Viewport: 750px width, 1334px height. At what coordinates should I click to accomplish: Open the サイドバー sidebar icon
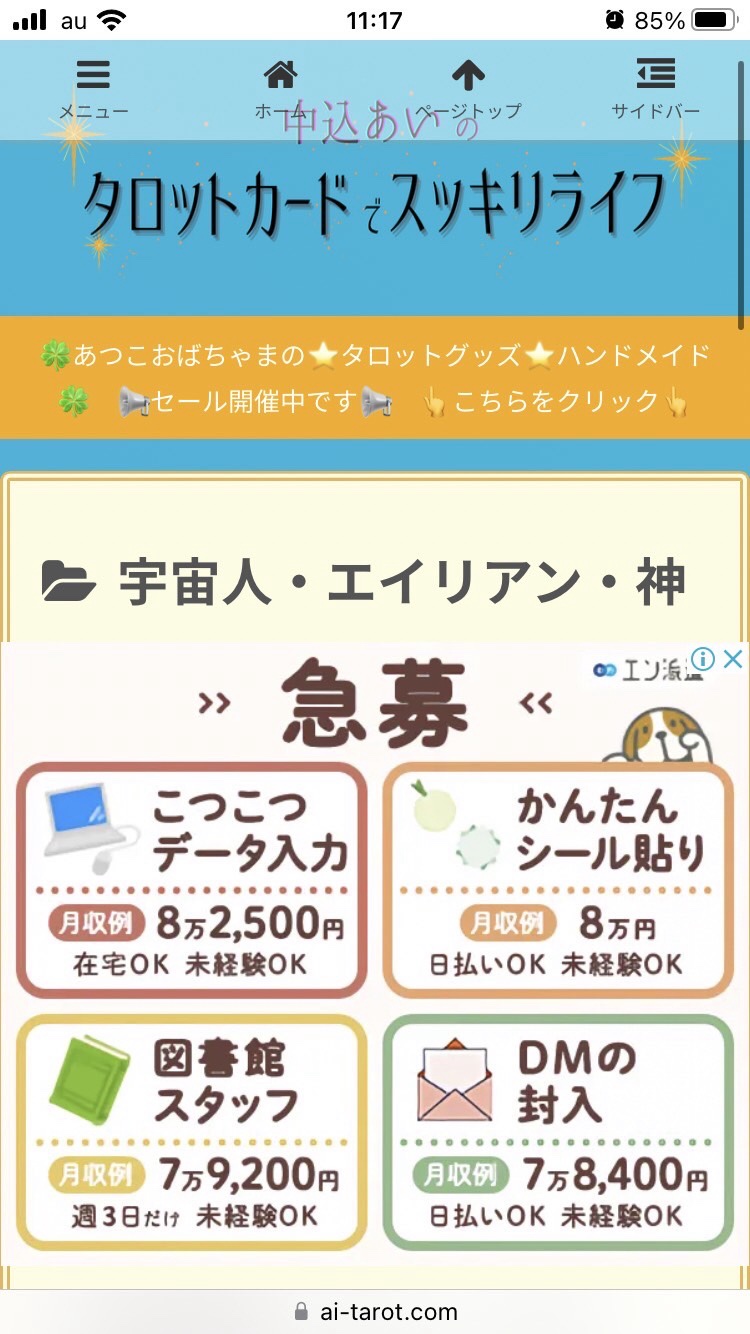coord(655,72)
